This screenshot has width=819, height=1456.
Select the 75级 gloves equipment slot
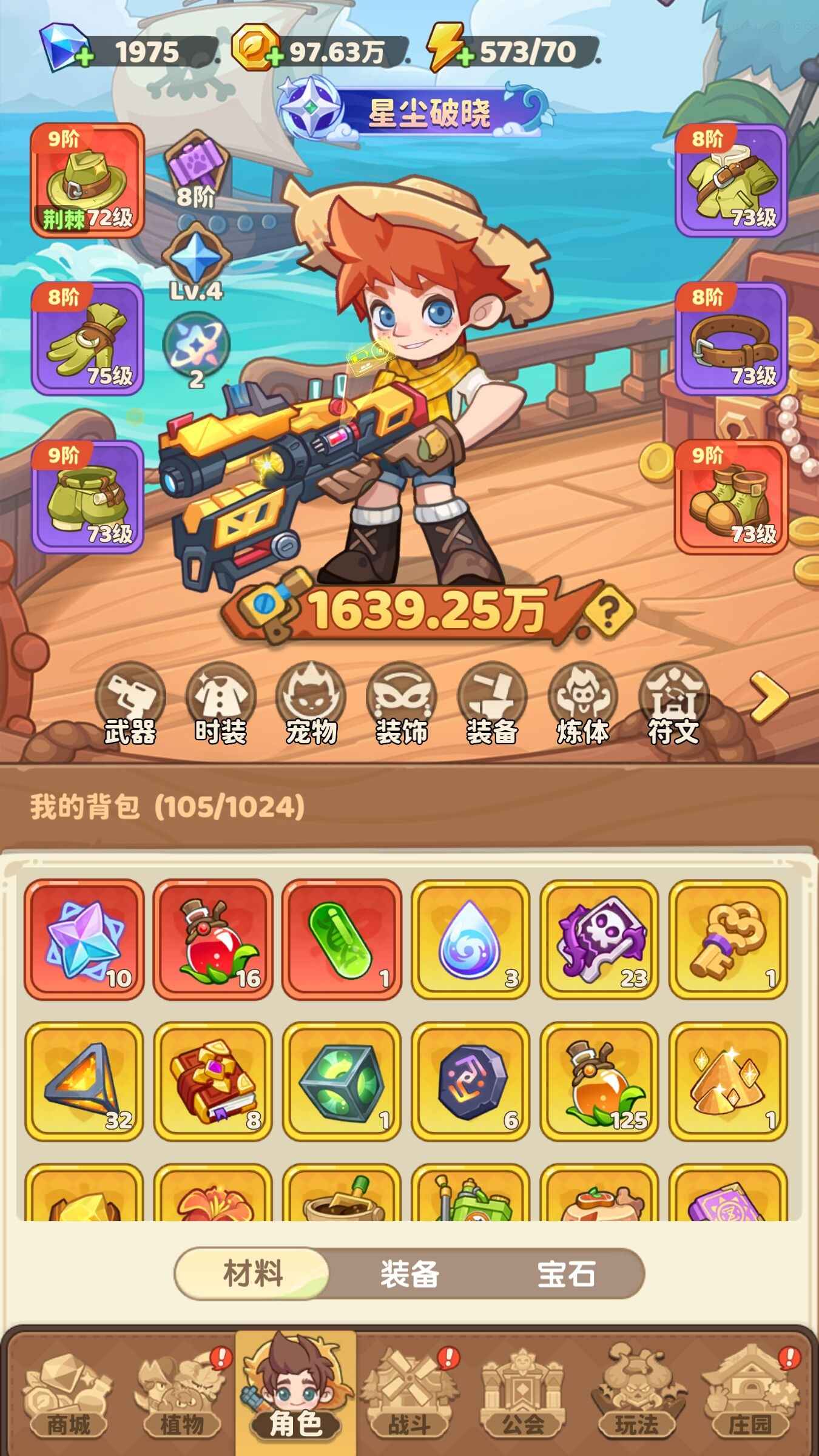coord(87,338)
